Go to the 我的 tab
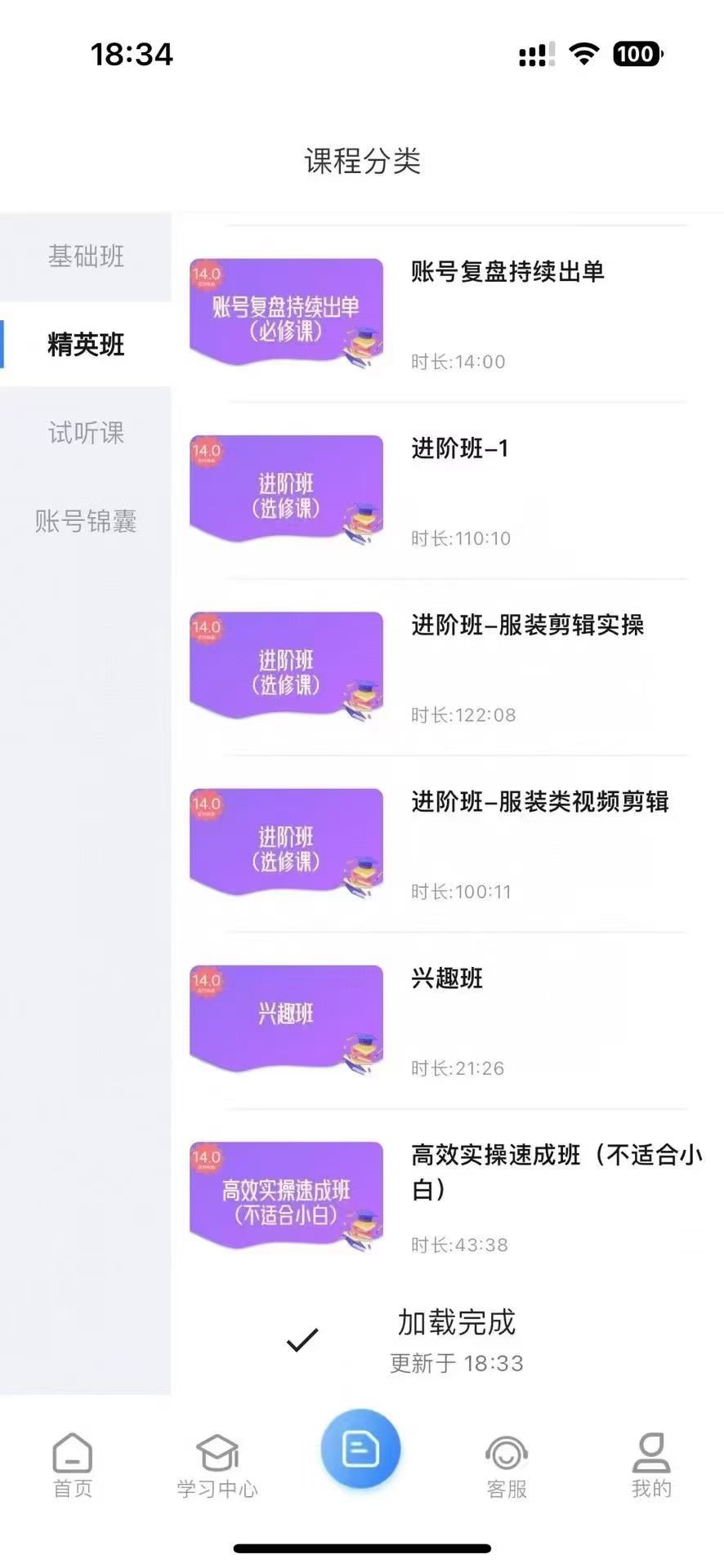 pos(651,1466)
